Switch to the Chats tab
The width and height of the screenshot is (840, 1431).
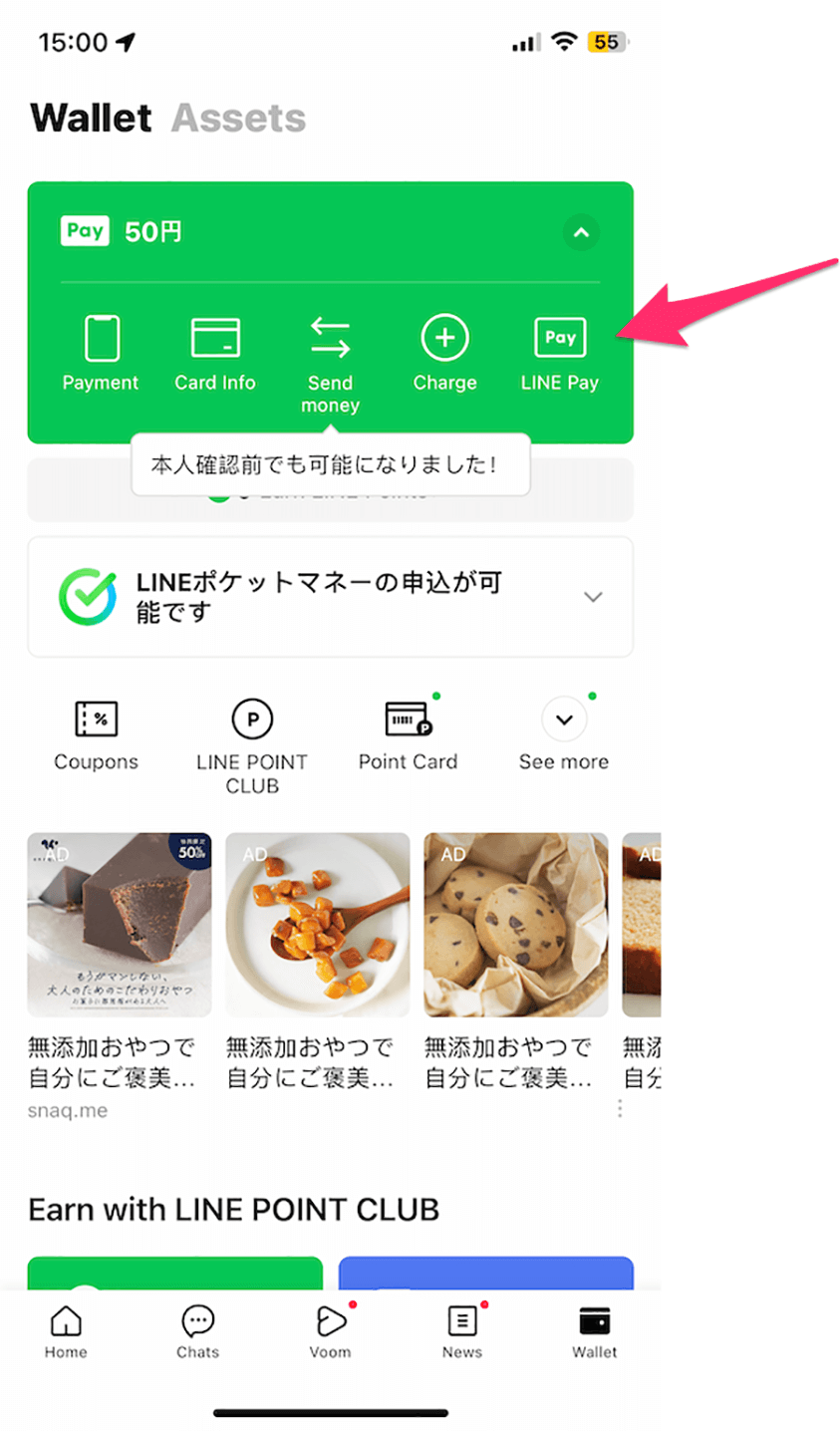click(x=197, y=1331)
